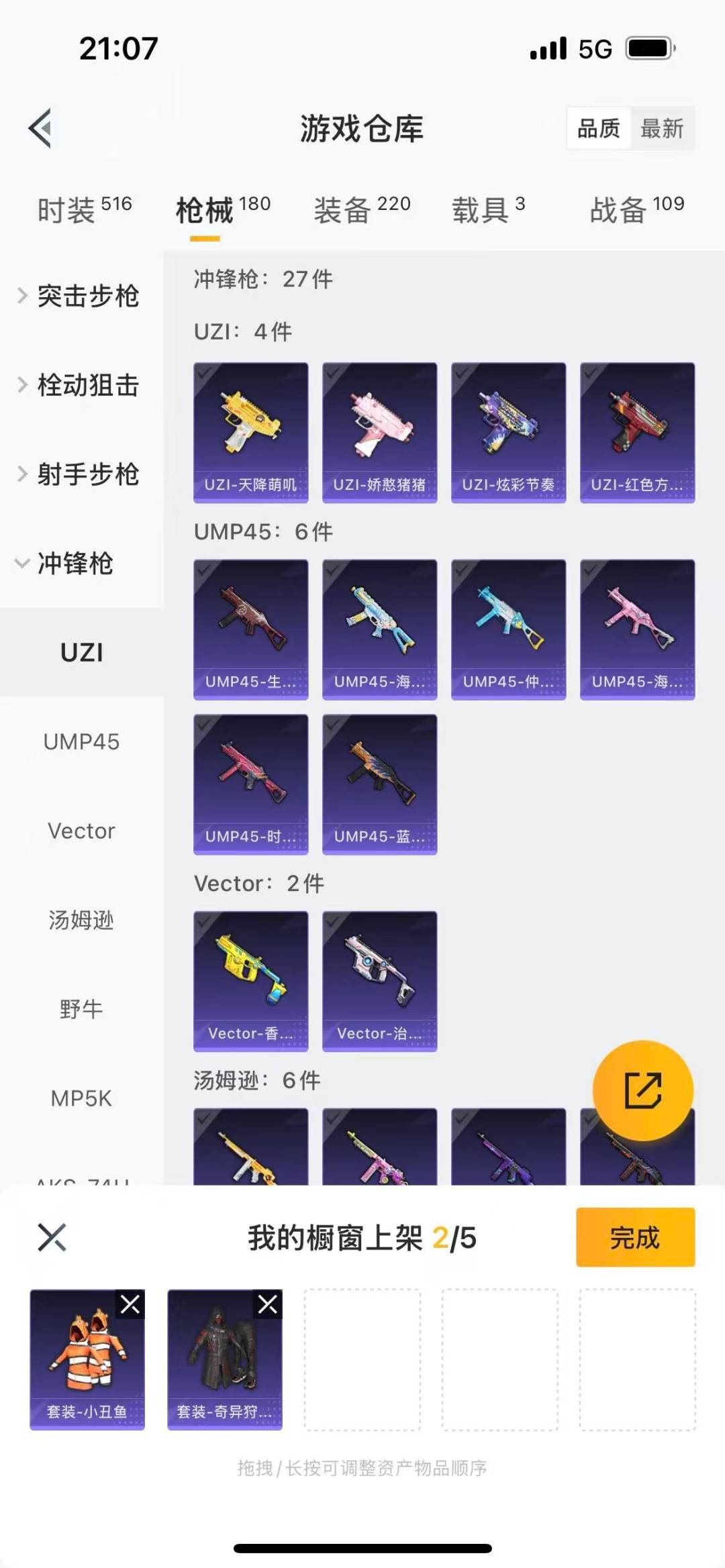Select the Vector-香 skin tile

[x=251, y=980]
